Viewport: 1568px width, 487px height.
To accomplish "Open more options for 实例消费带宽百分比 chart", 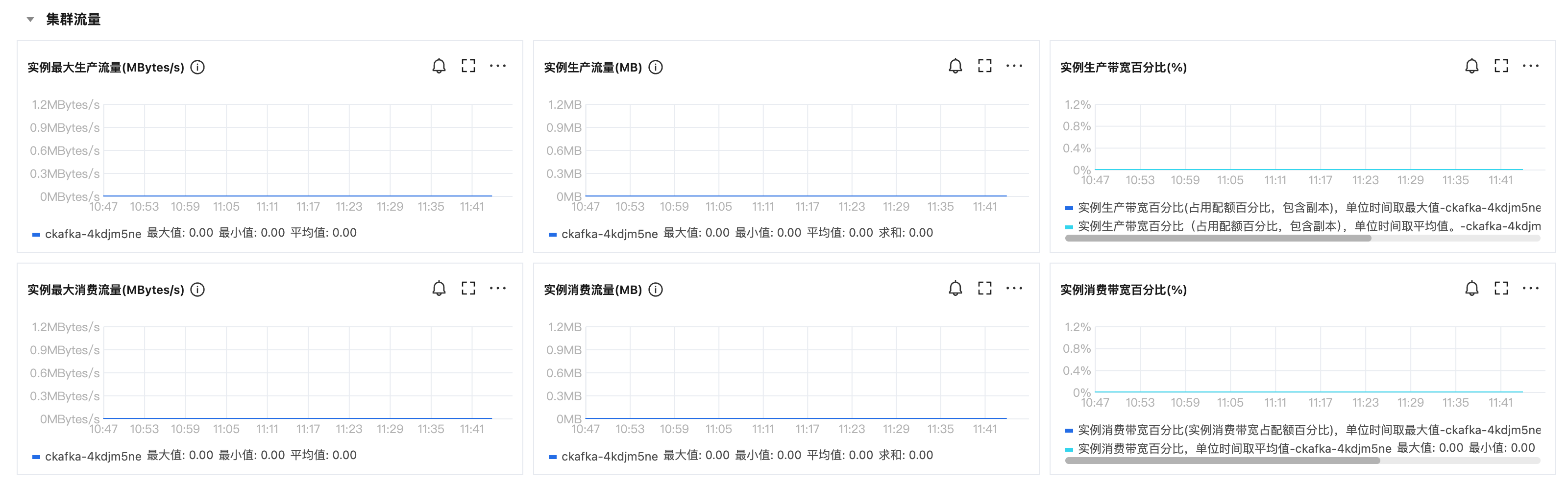I will click(x=1530, y=288).
